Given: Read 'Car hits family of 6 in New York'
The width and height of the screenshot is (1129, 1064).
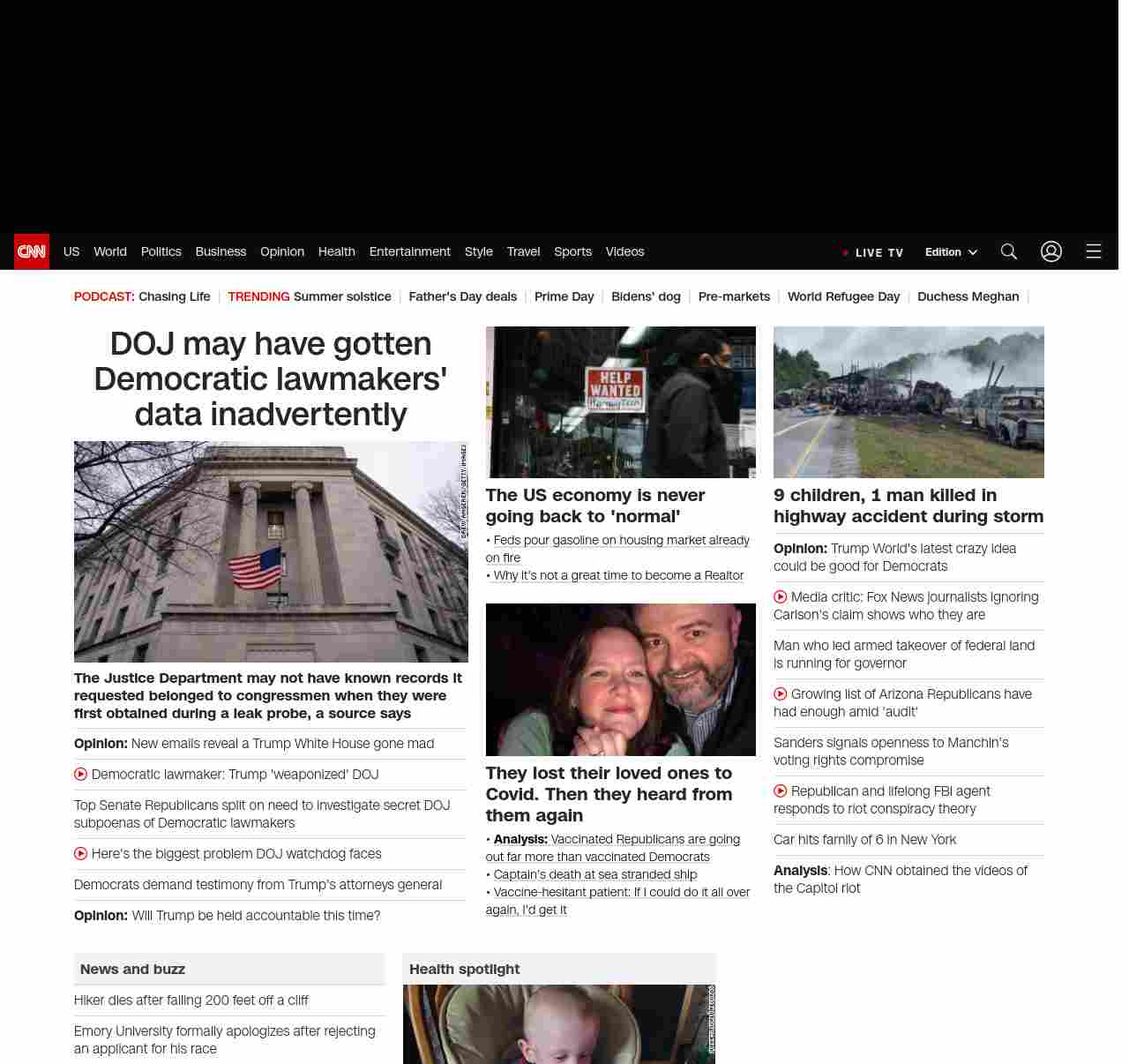Looking at the screenshot, I should pos(864,840).
